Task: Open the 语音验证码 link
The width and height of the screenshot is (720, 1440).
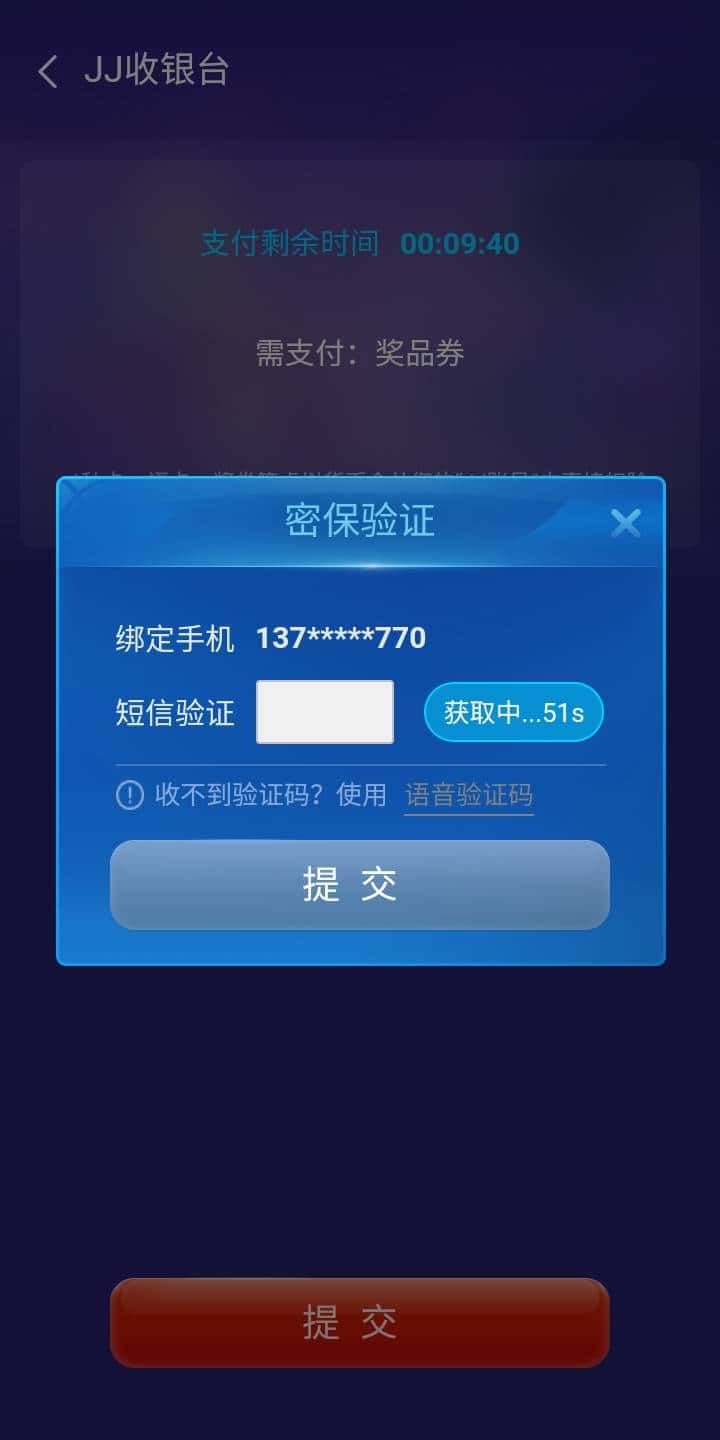Action: point(469,793)
